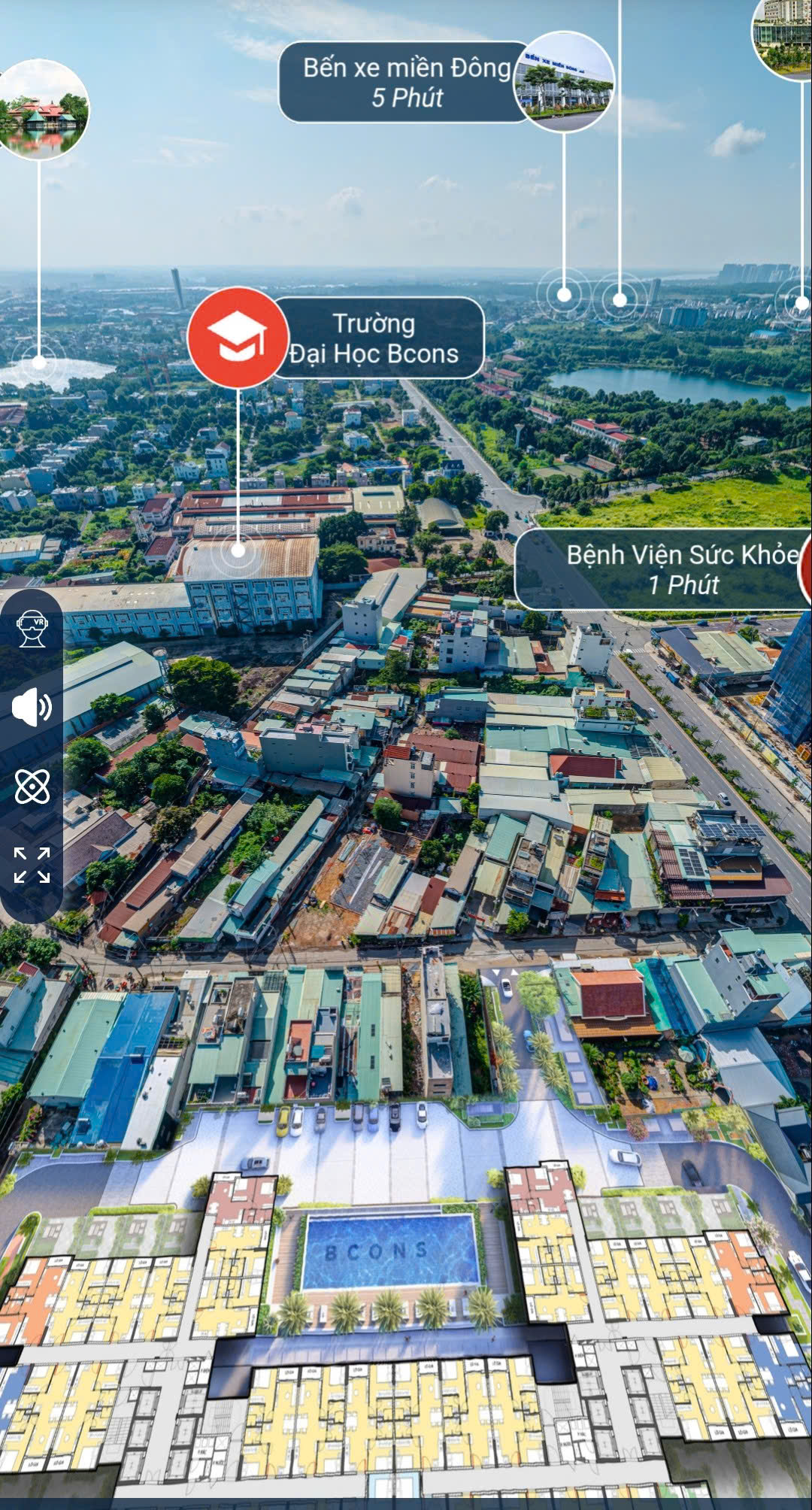Mute the tour sound
Viewport: 812px width, 1510px height.
click(32, 708)
